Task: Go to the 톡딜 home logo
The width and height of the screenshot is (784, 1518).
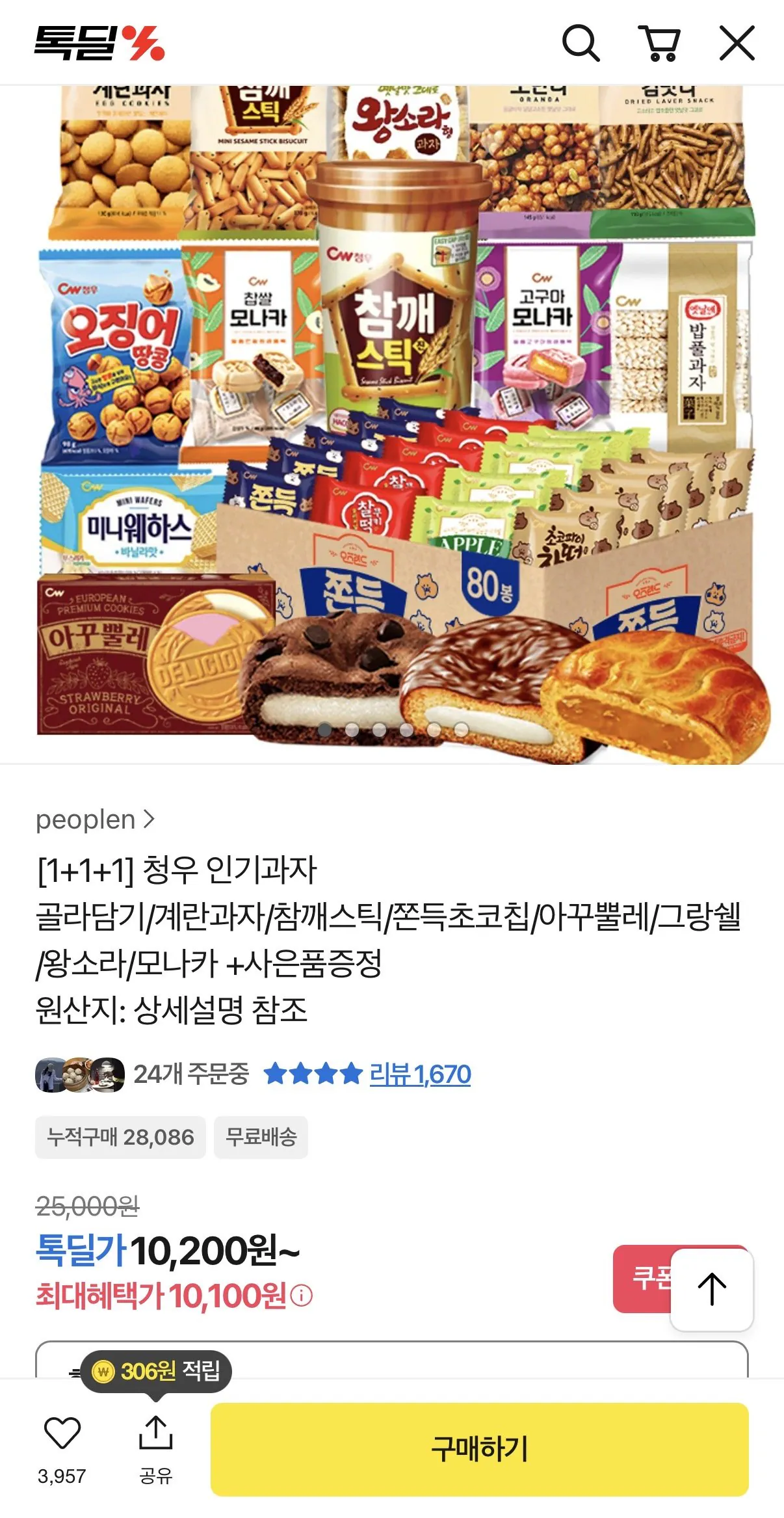Action: [99, 44]
